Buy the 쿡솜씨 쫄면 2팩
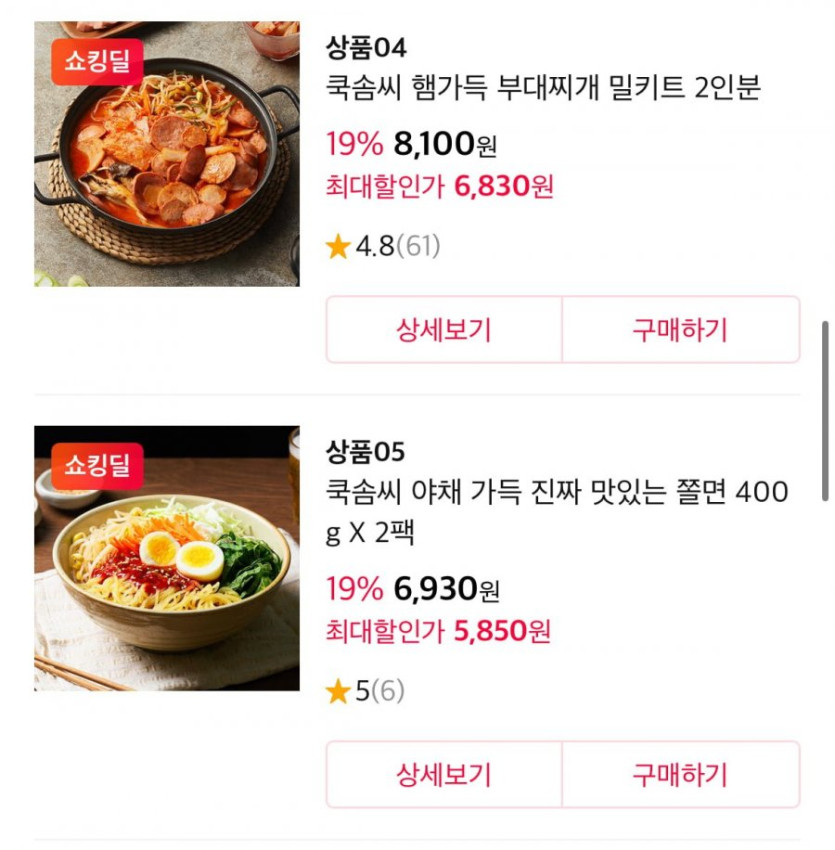 (x=680, y=775)
